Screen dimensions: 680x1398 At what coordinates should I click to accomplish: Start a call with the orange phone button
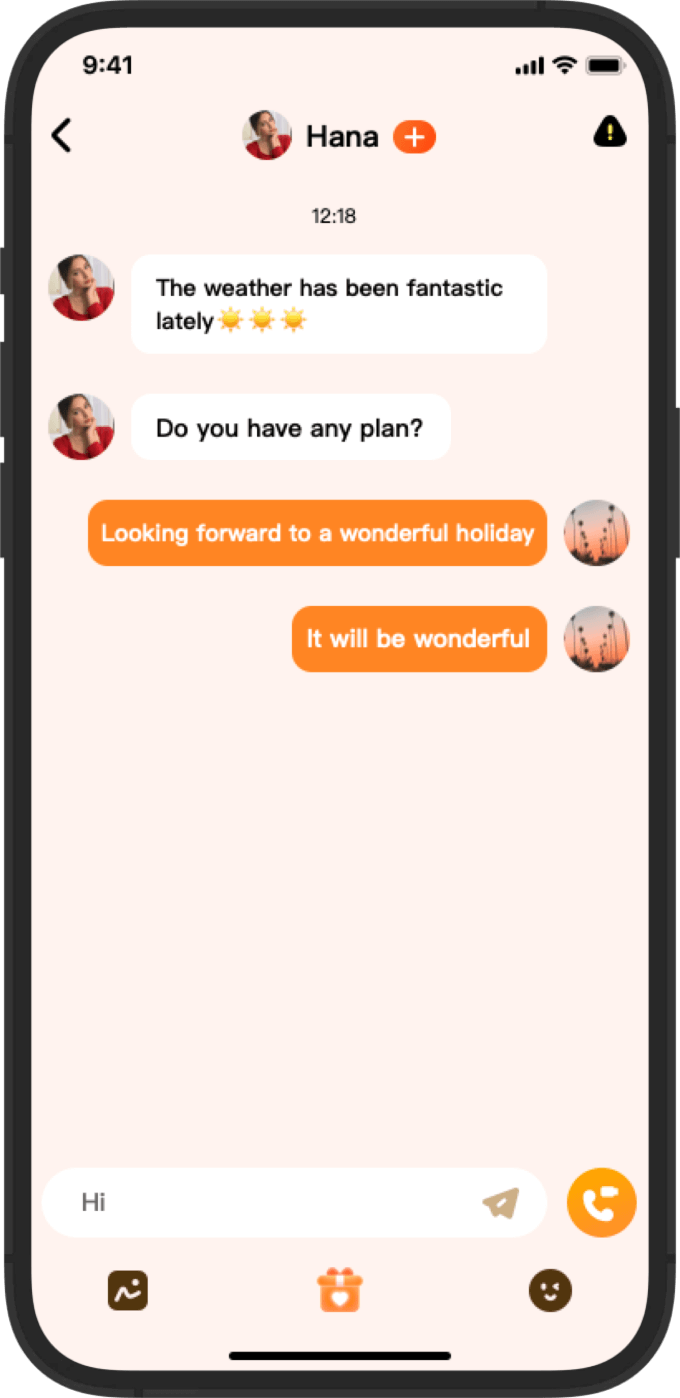click(601, 1202)
